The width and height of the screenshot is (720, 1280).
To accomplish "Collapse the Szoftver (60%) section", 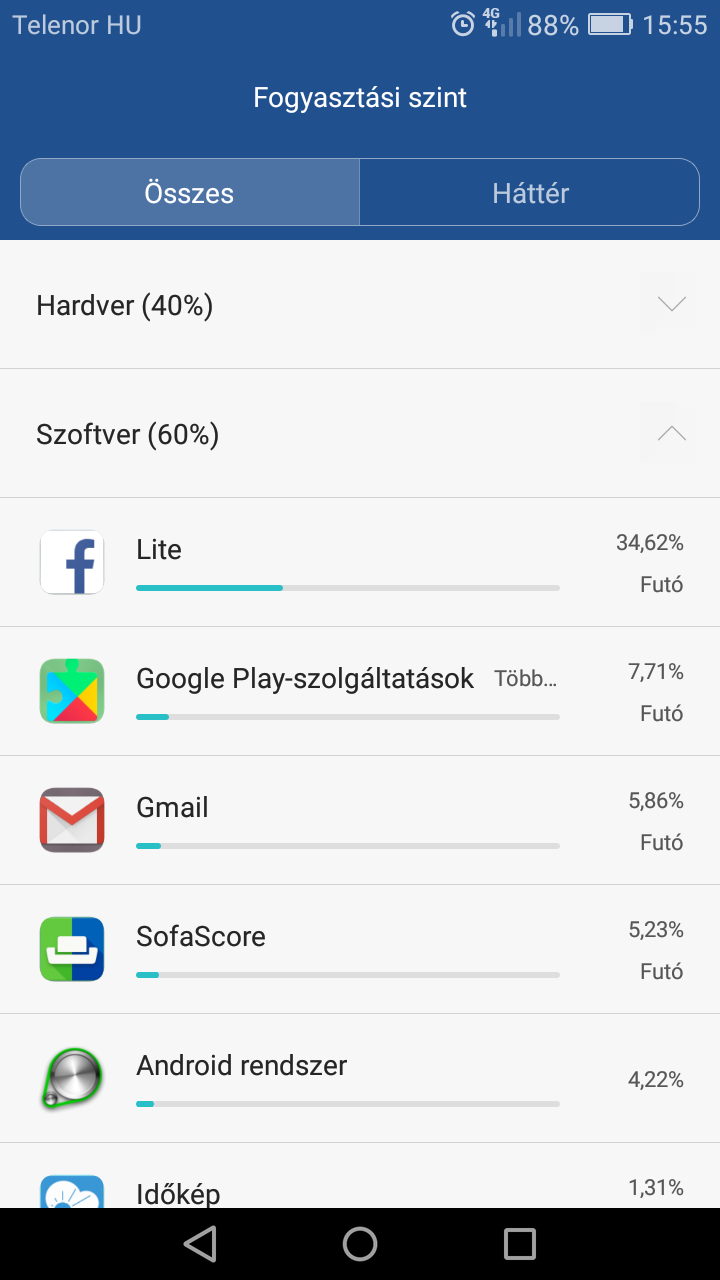I will click(360, 434).
